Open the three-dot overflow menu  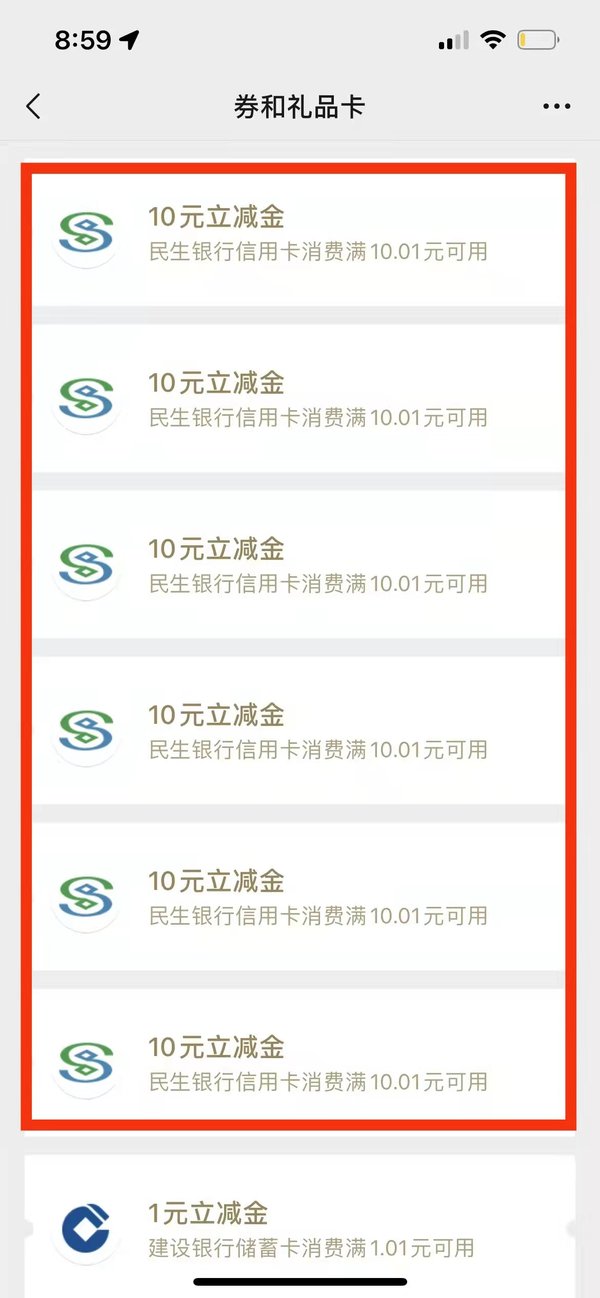coord(555,107)
